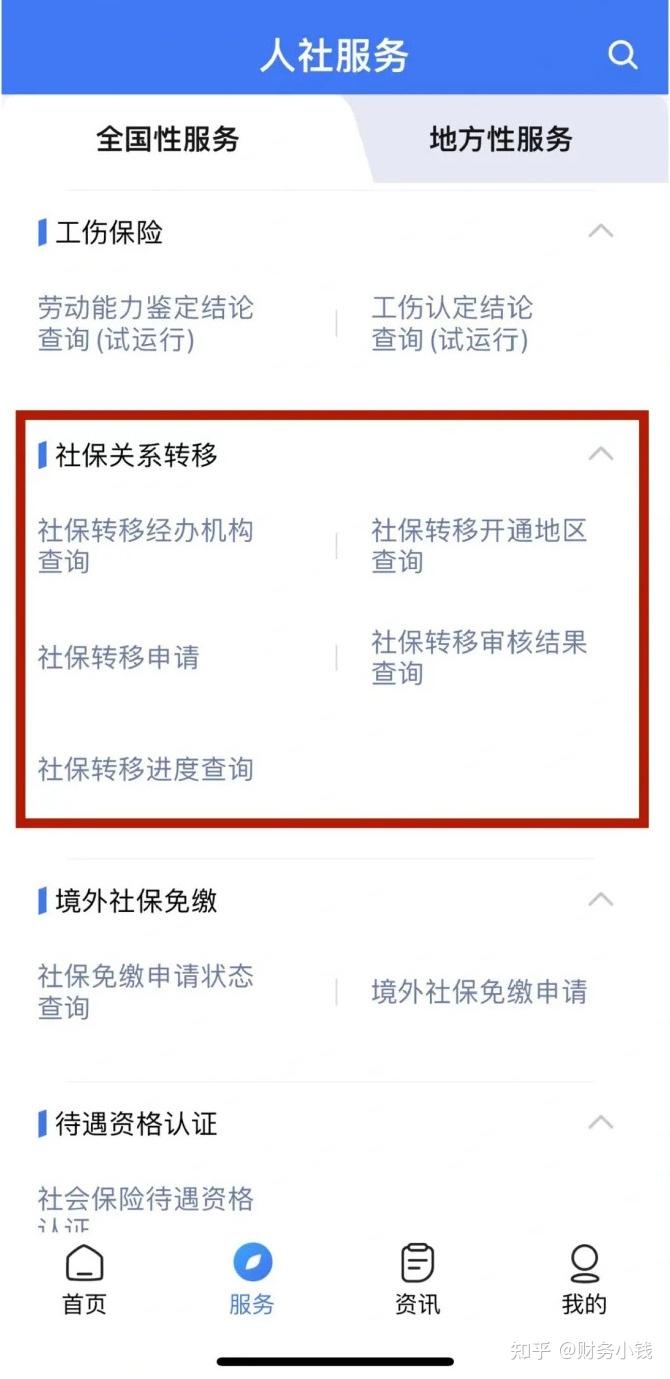Image resolution: width=670 pixels, height=1379 pixels.
Task: Select the 服务 bottom tab
Action: [x=252, y=1280]
